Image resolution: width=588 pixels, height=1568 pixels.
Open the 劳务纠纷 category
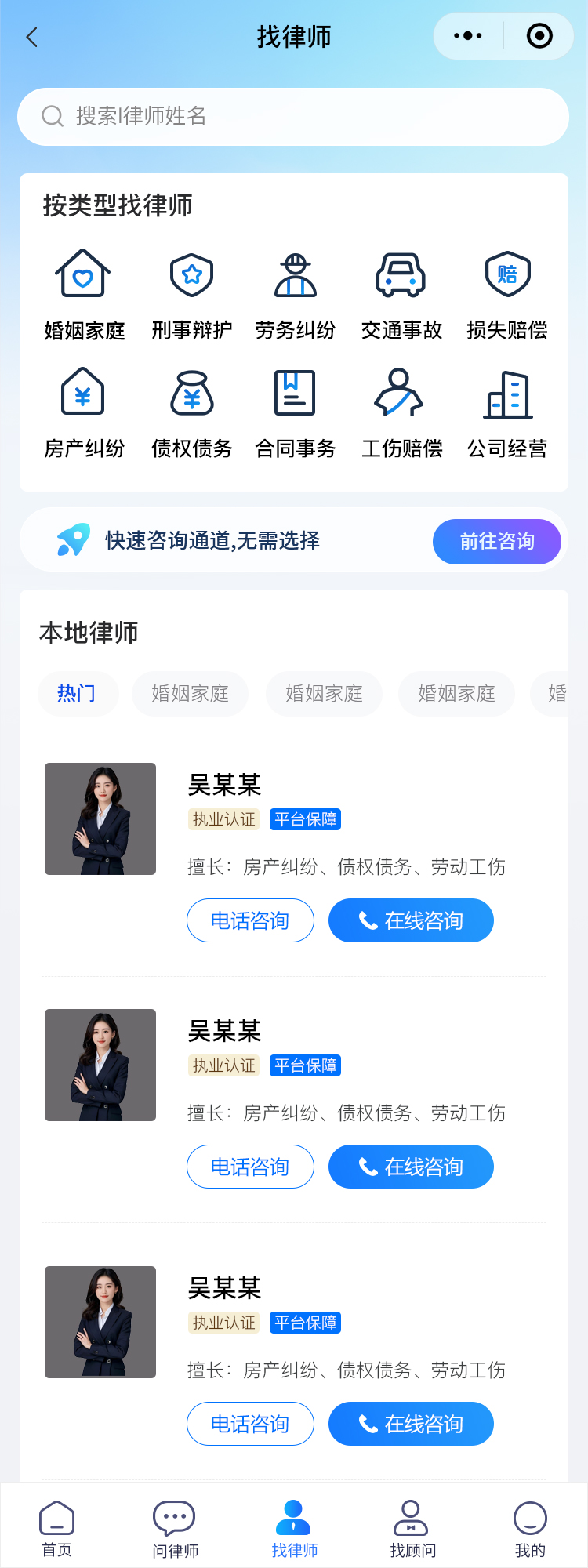[296, 274]
